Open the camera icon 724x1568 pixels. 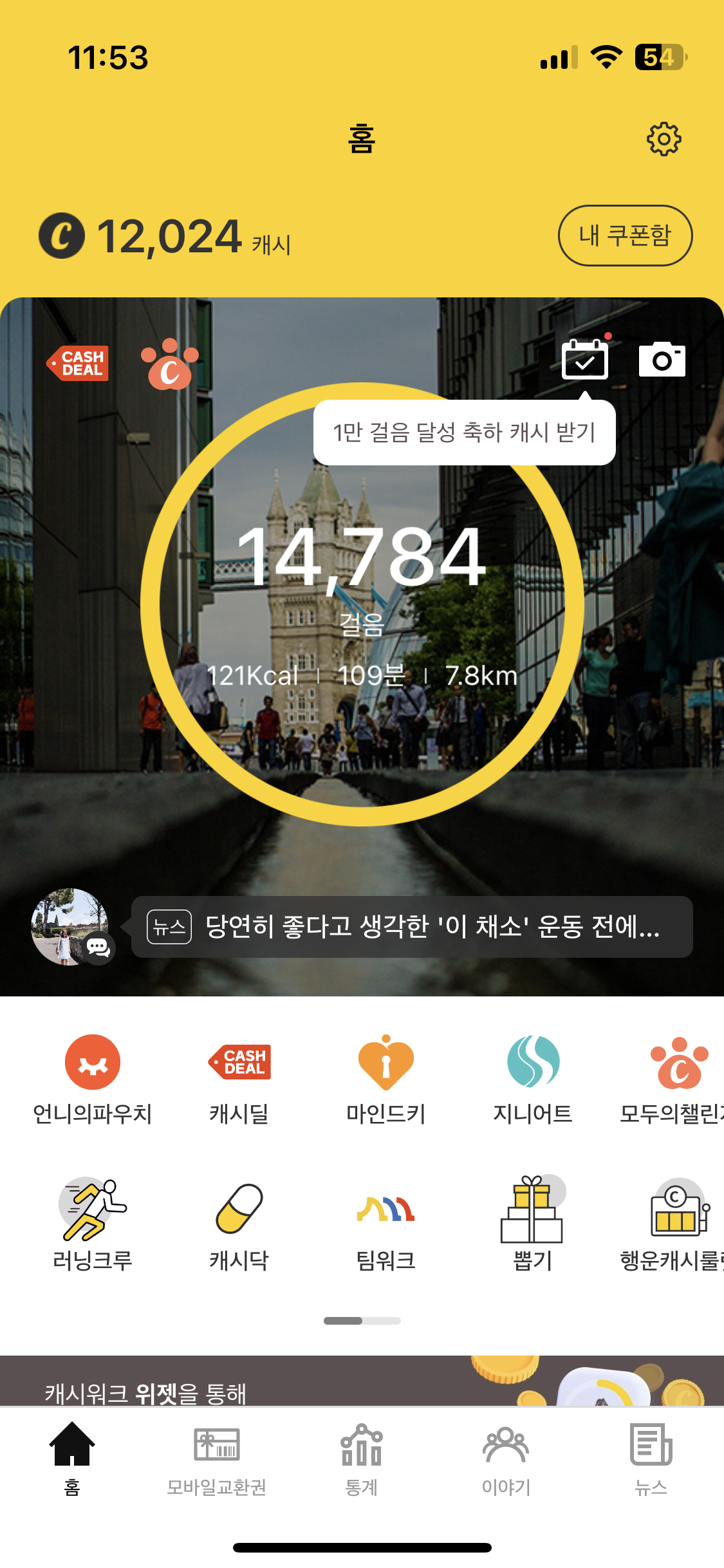[662, 360]
